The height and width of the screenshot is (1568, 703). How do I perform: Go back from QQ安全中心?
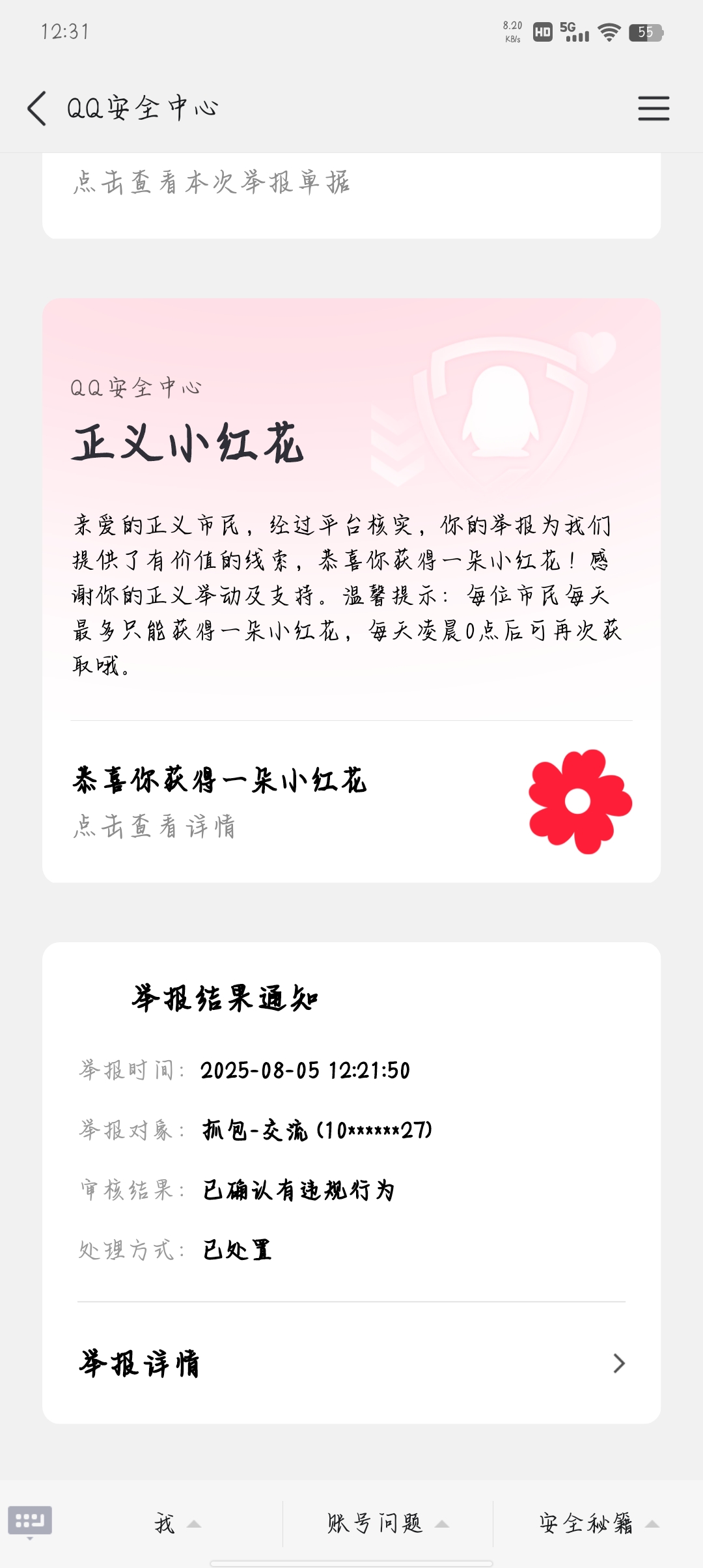click(x=37, y=108)
